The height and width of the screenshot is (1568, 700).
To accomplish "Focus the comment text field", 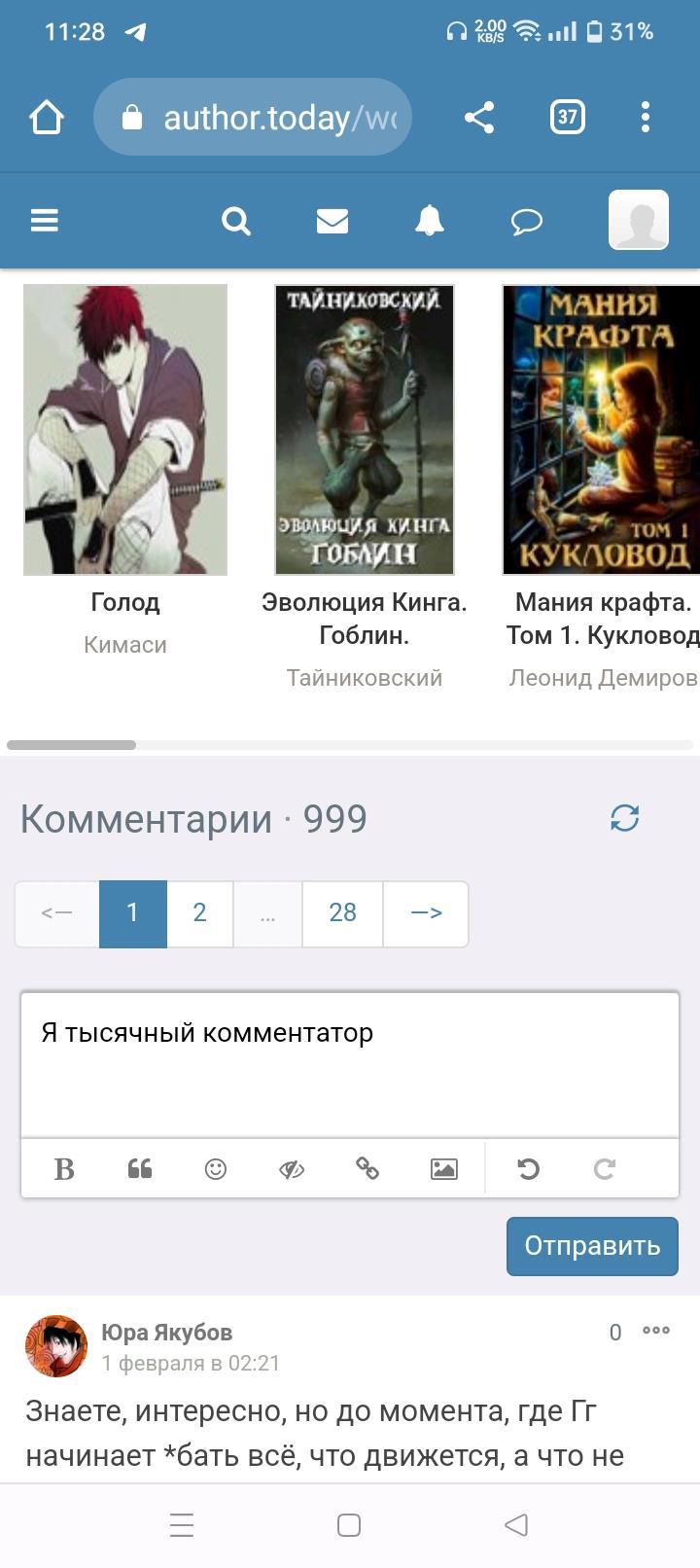I will click(350, 1064).
